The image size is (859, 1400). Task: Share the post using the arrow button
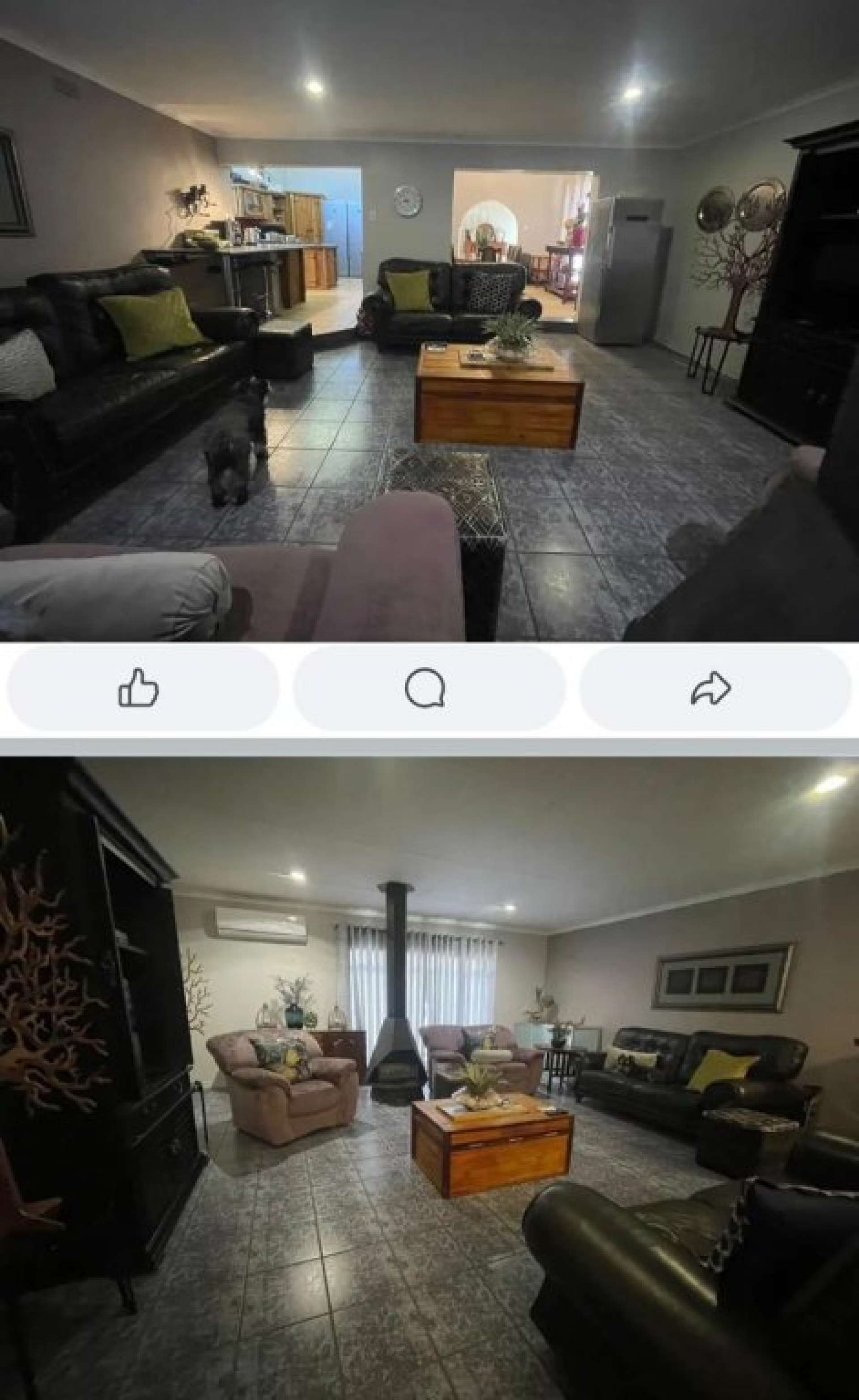pos(714,688)
